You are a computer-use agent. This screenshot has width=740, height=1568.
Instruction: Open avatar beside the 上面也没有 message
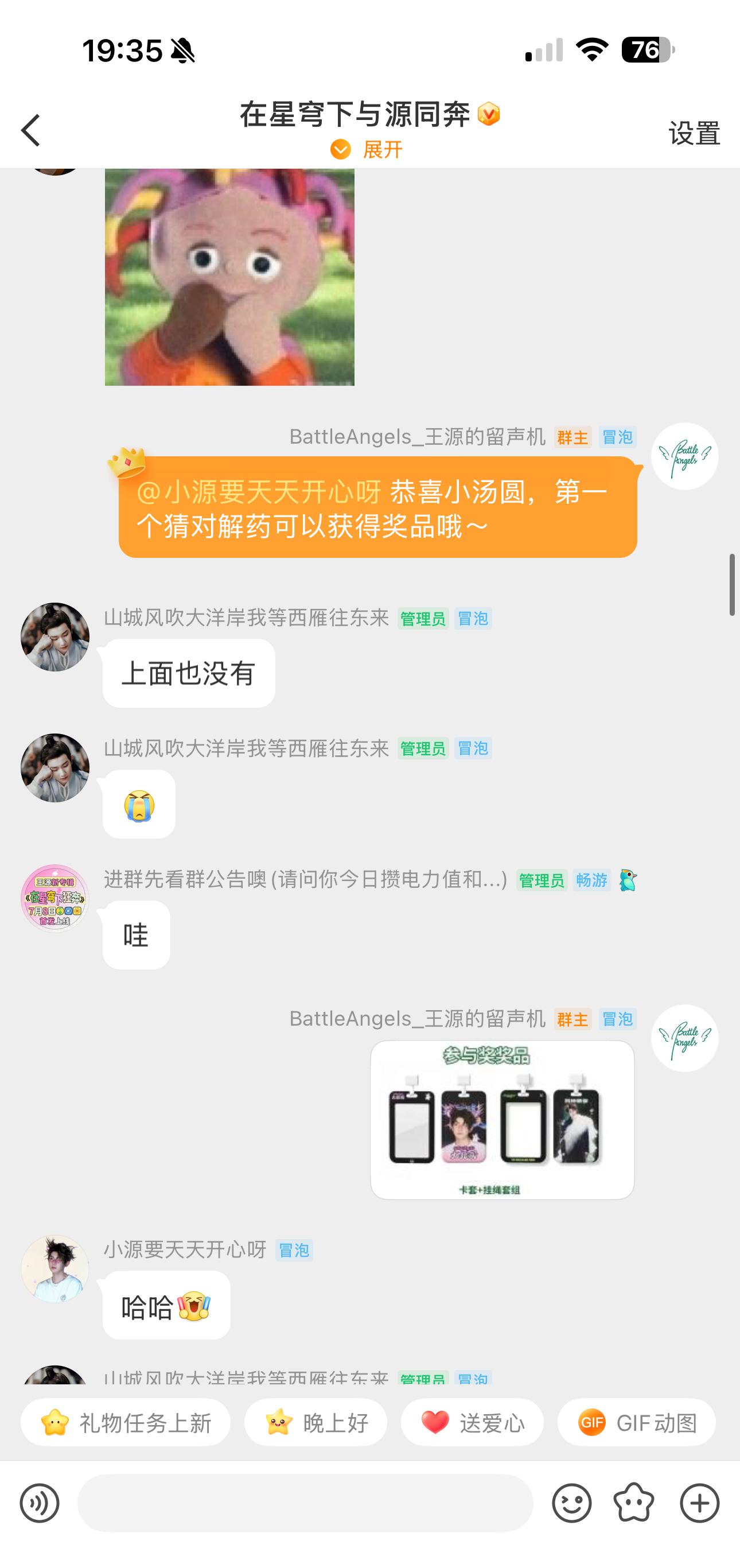54,637
